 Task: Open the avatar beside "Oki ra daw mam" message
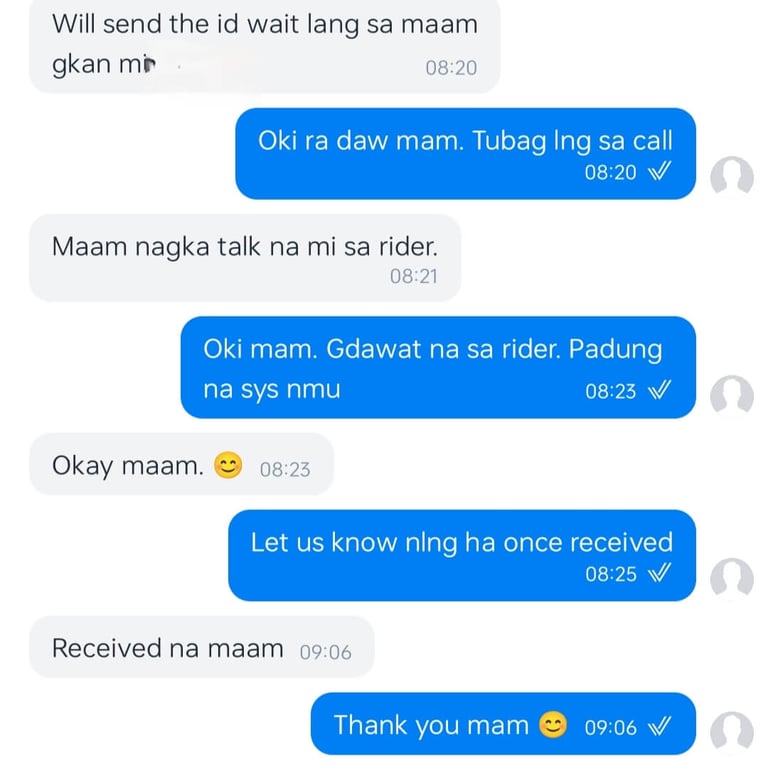point(732,177)
